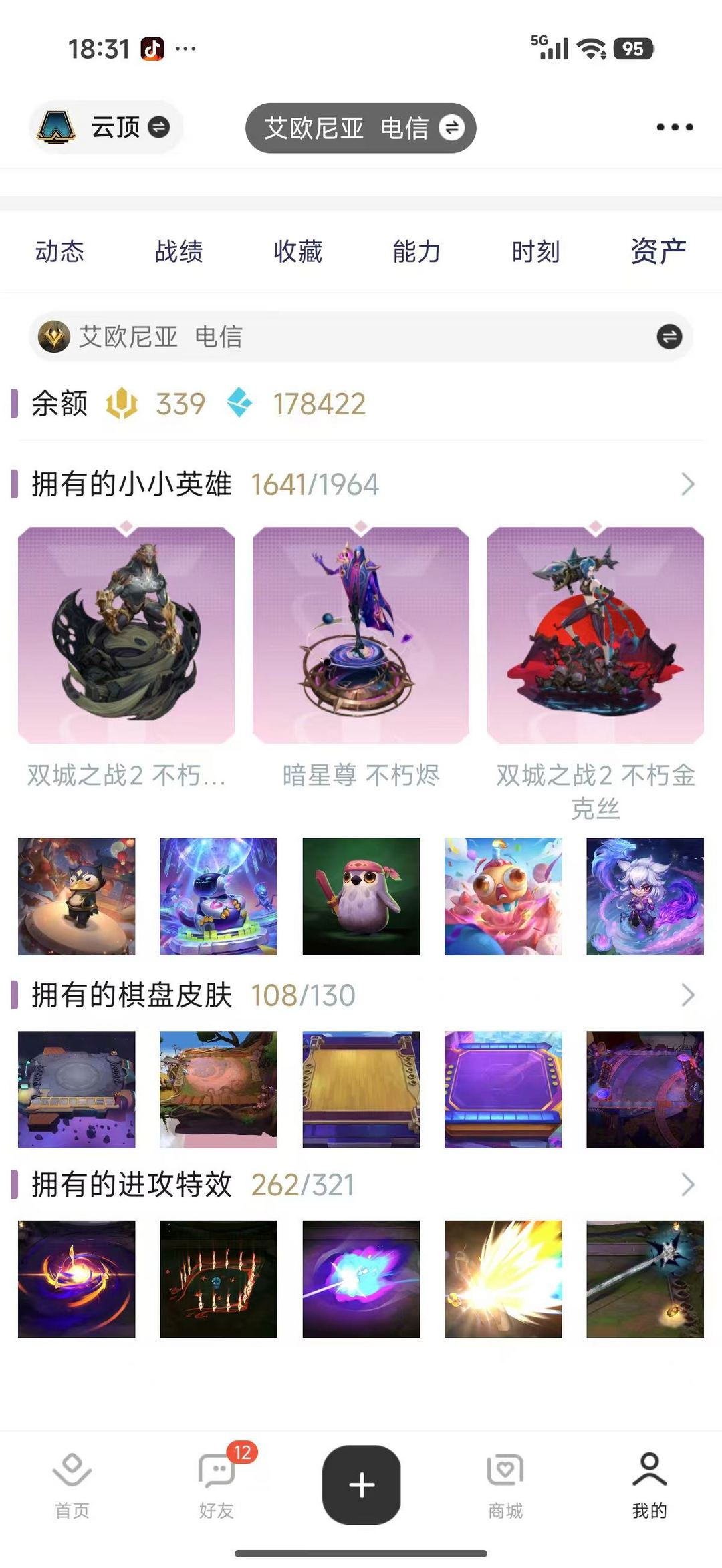Image resolution: width=722 pixels, height=1568 pixels.
Task: Expand 拥有的小小英雄 list
Action: (x=687, y=484)
